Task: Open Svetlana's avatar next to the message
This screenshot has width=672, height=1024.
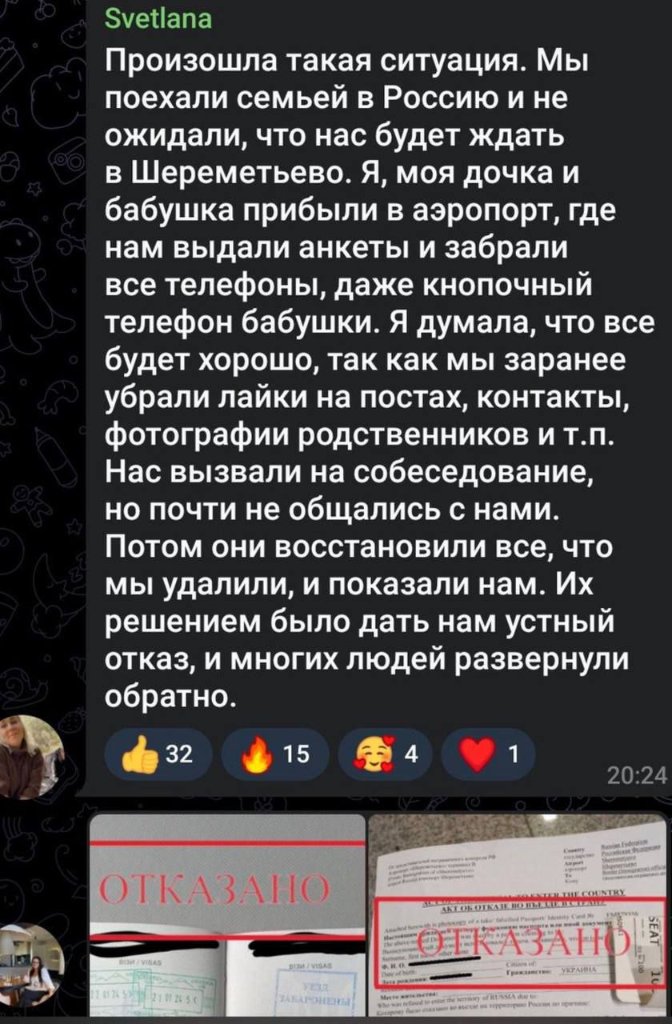Action: click(27, 757)
